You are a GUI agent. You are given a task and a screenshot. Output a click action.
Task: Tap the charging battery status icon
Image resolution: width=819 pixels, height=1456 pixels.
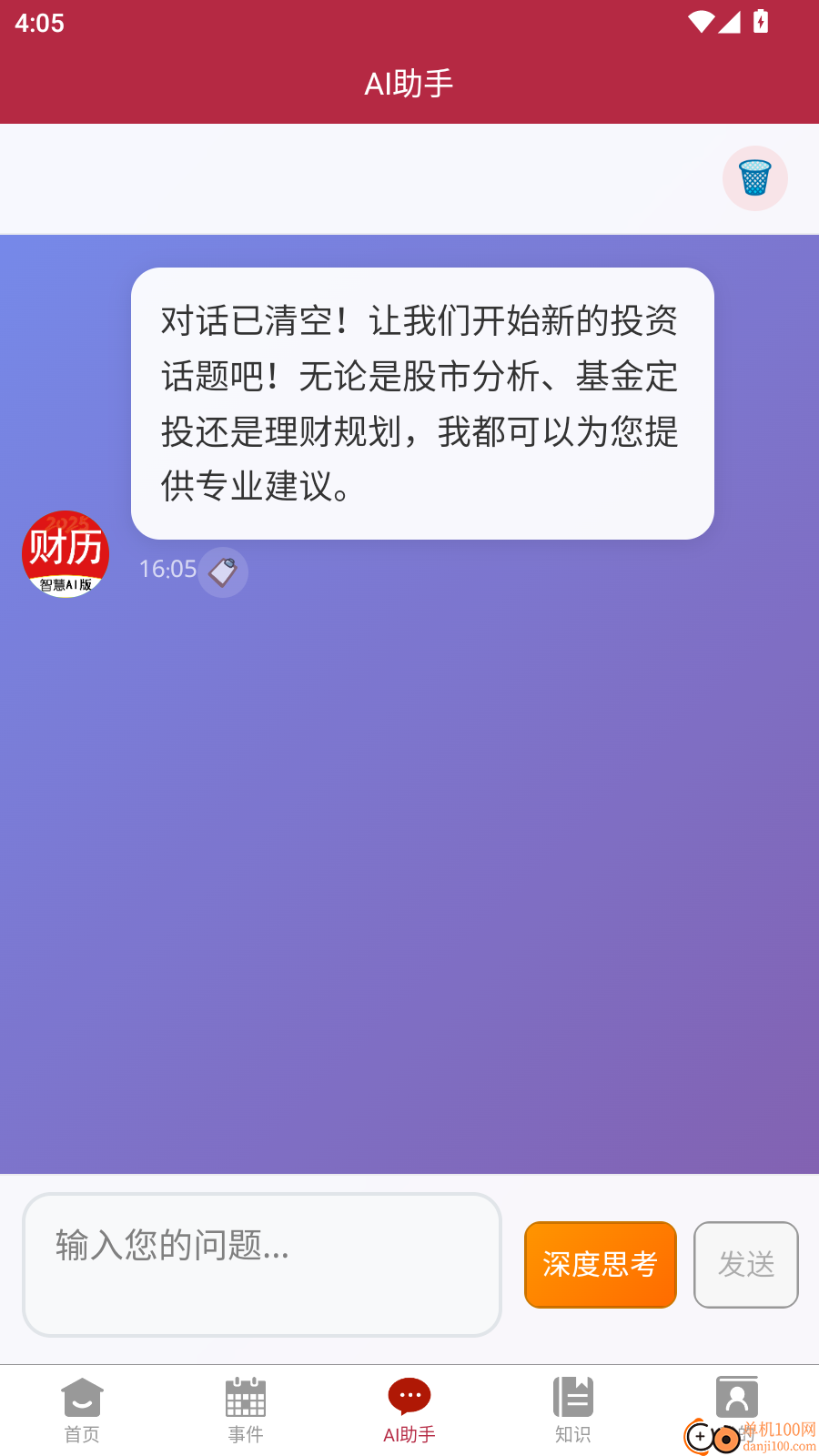pyautogui.click(x=760, y=22)
